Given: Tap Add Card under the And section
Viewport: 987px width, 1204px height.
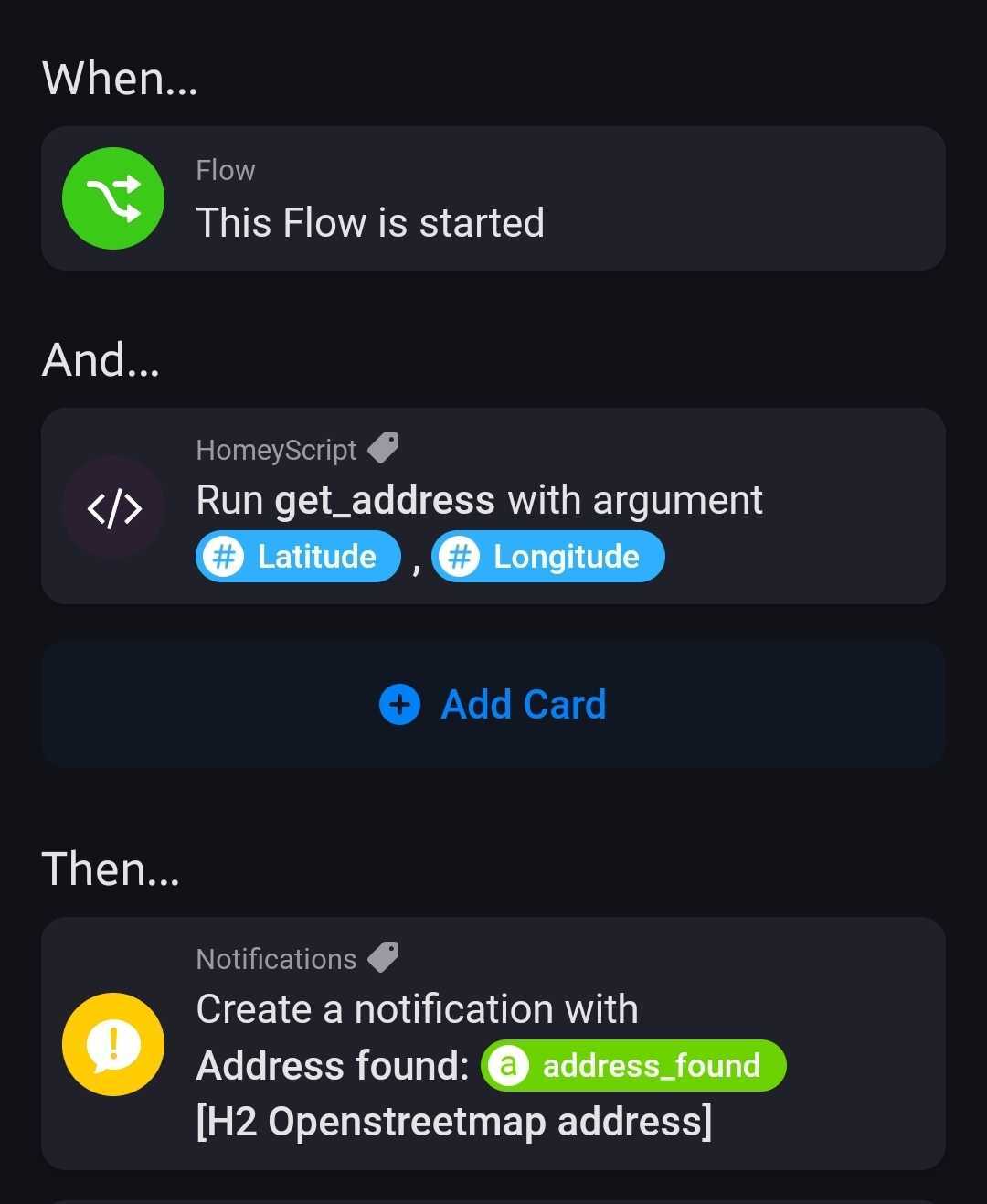Looking at the screenshot, I should pos(493,705).
